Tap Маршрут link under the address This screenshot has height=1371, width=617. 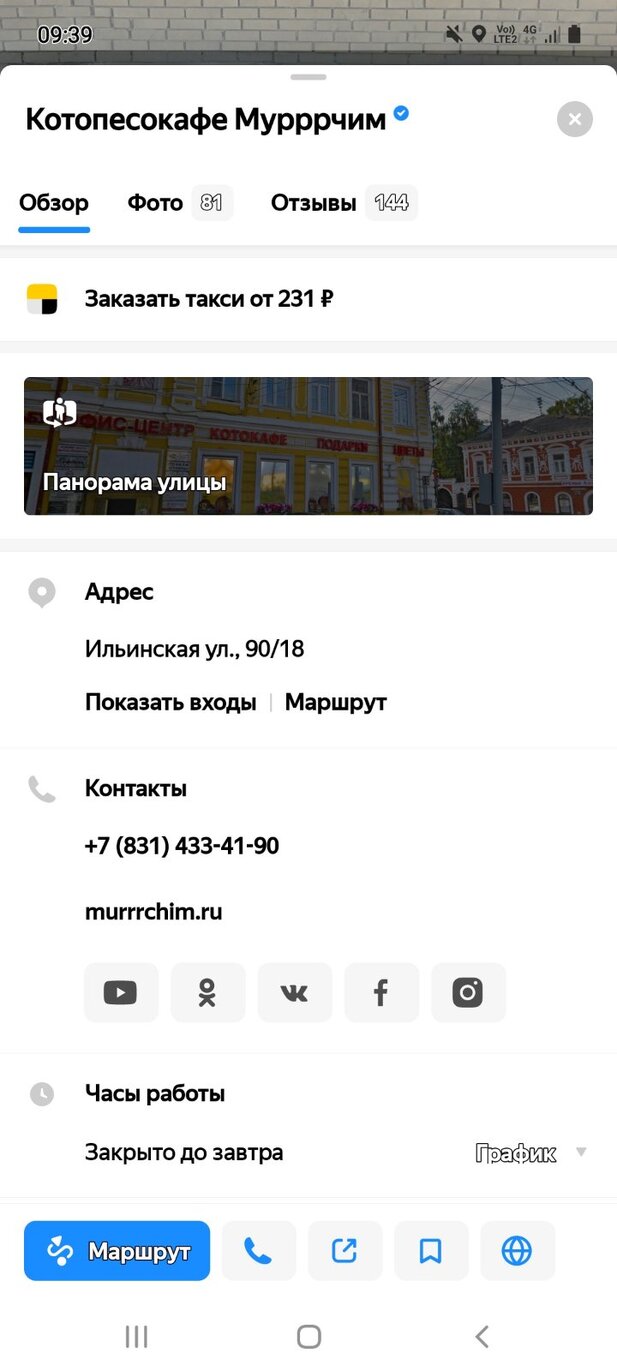336,702
